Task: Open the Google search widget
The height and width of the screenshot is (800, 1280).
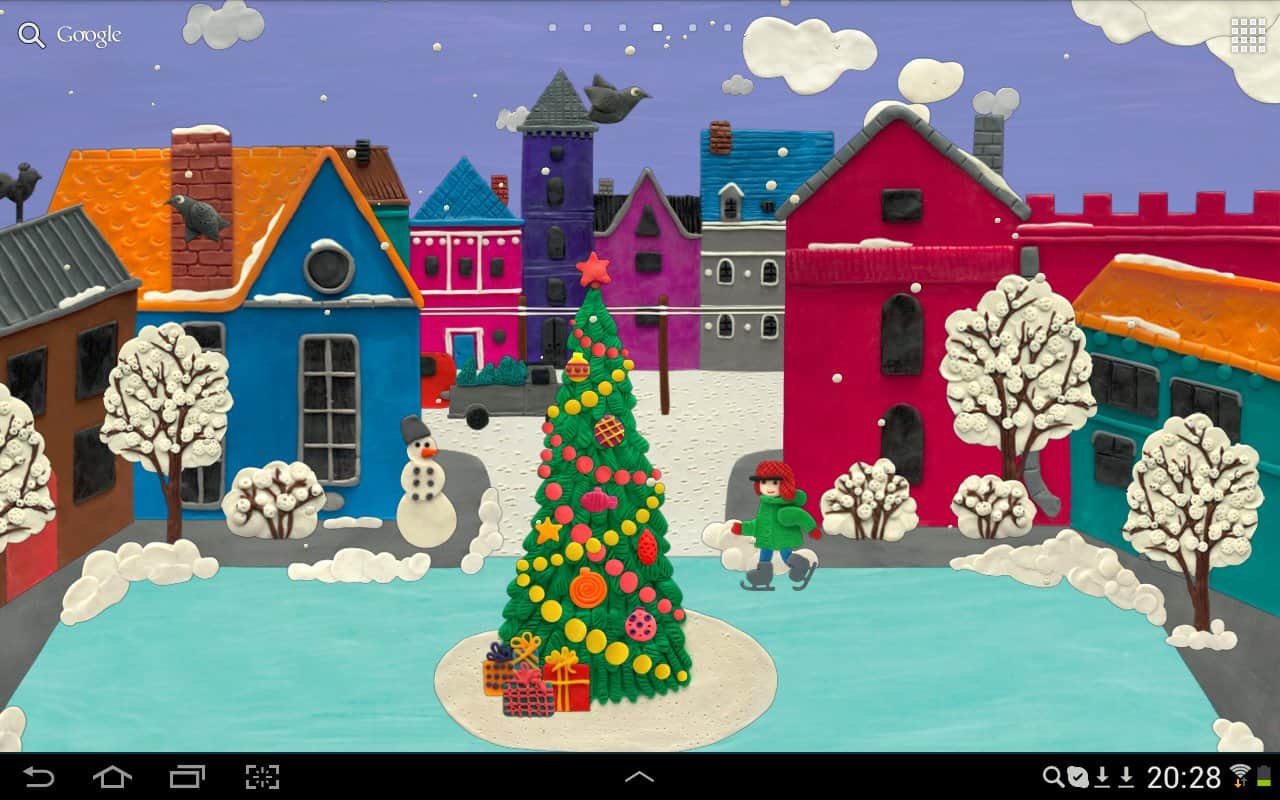Action: coord(70,35)
